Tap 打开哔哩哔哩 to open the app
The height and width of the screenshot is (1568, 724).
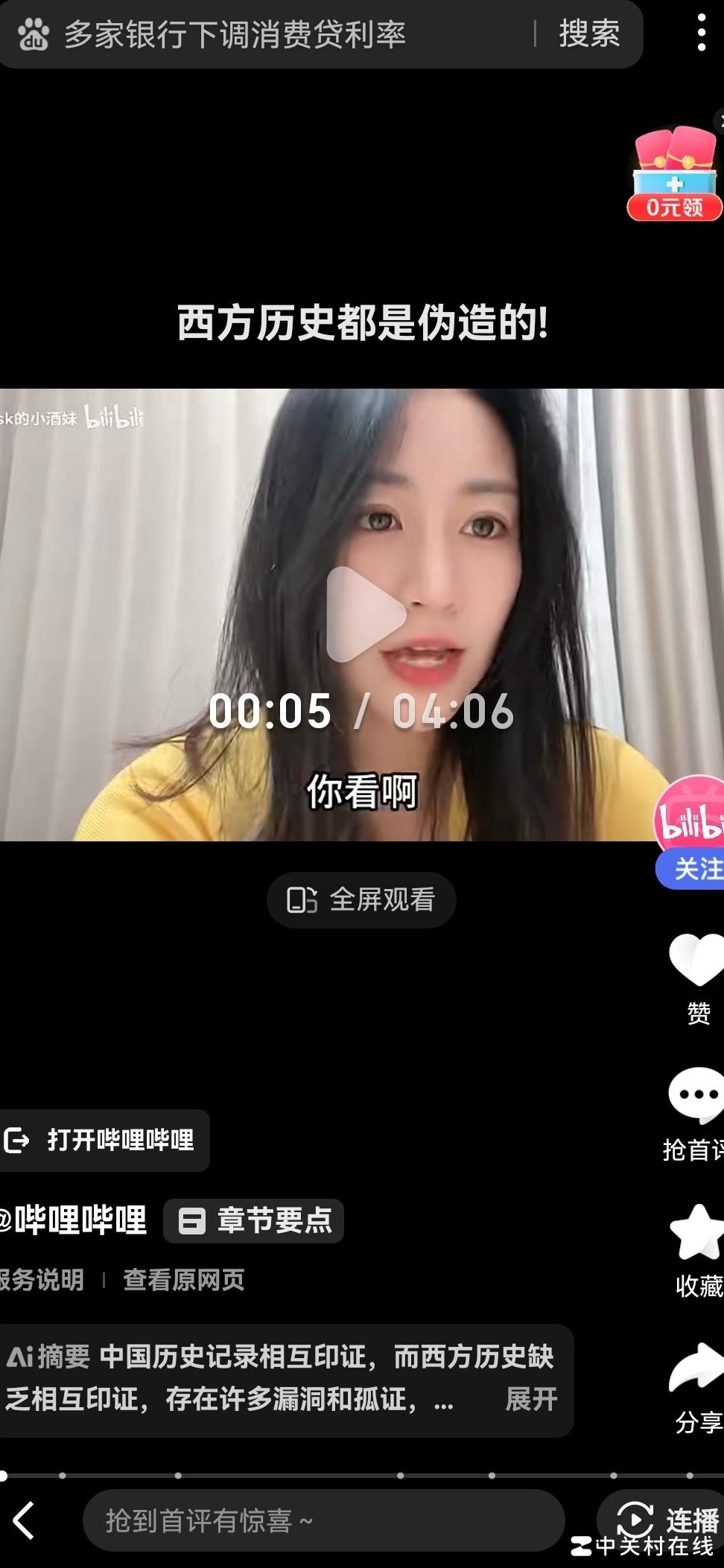click(104, 1140)
